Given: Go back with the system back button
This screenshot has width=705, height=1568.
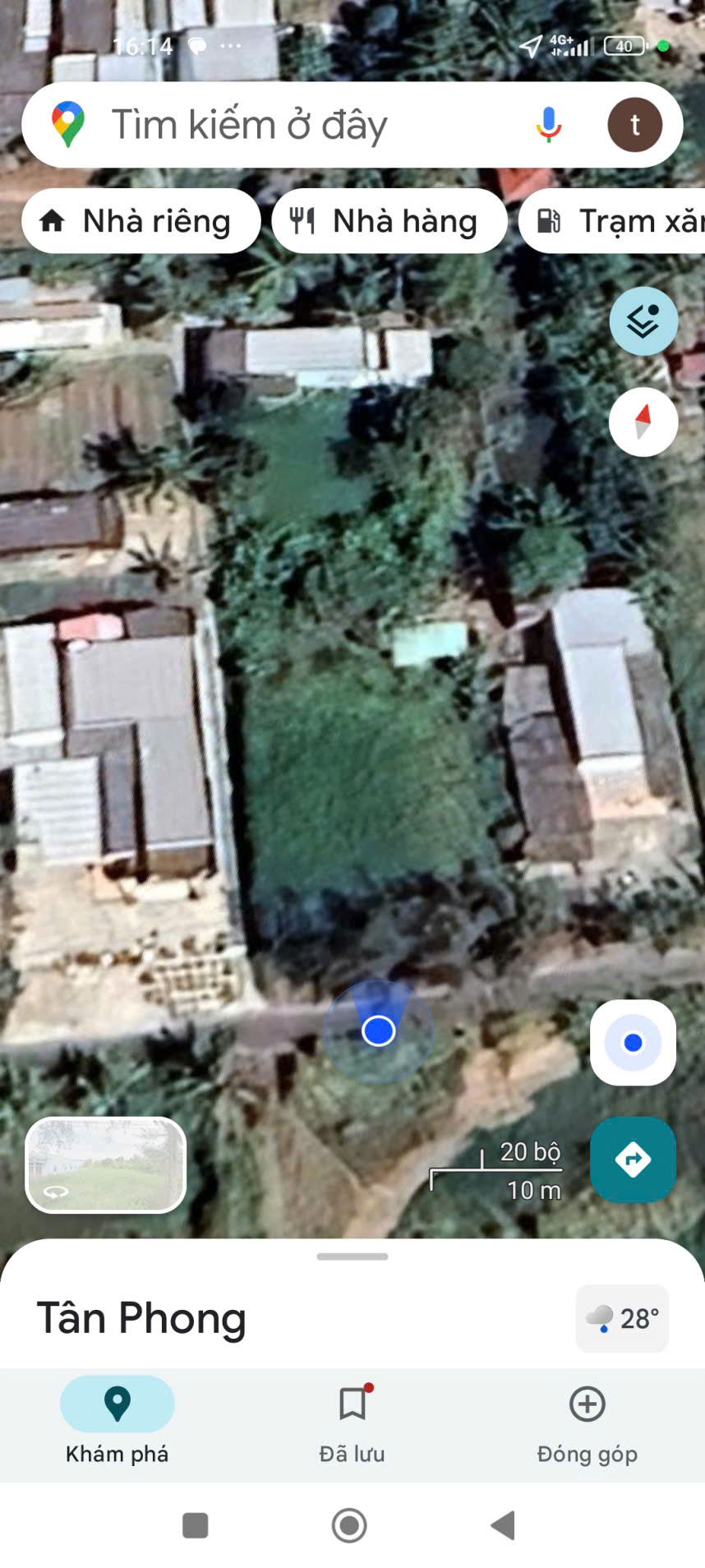Looking at the screenshot, I should [502, 1525].
